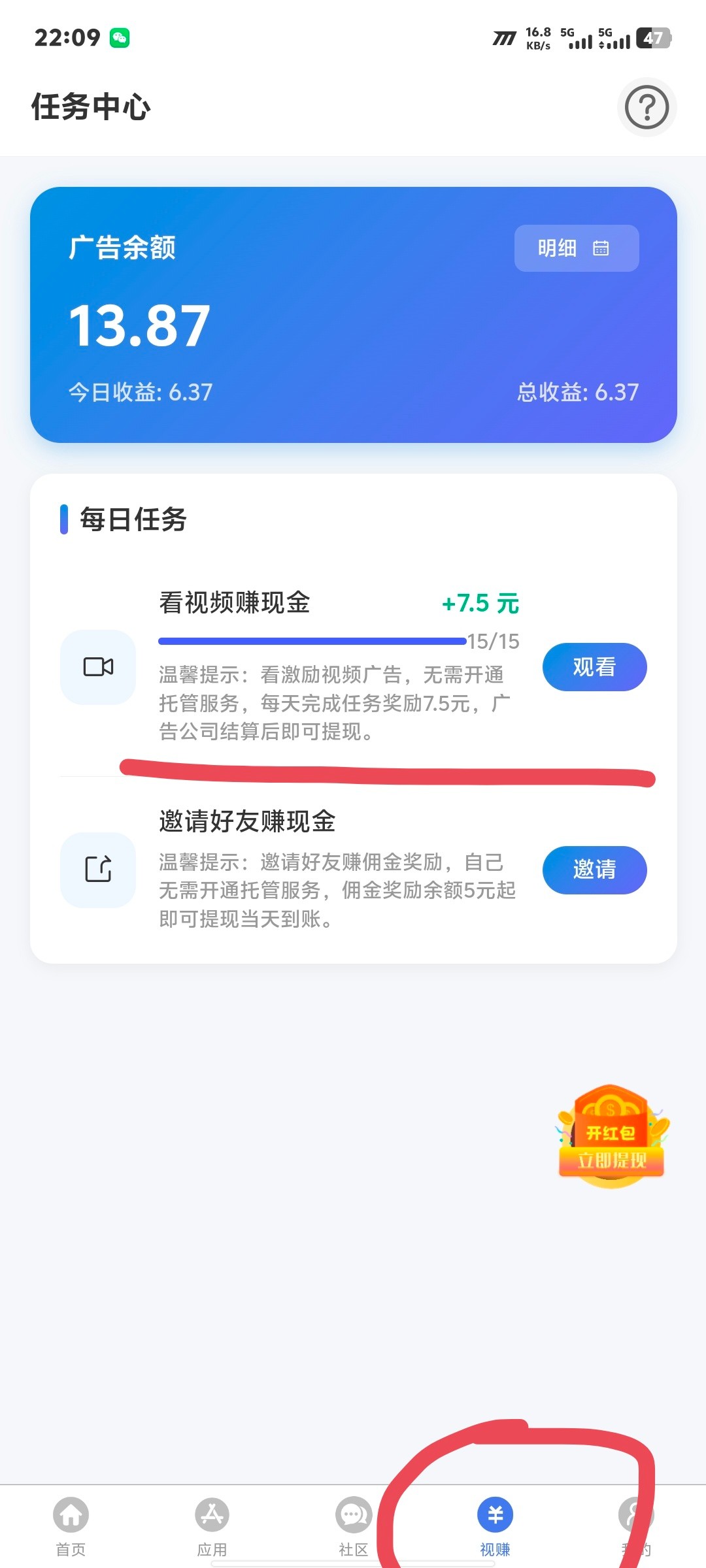Switch to the 社区 tab
The height and width of the screenshot is (1568, 706).
[x=354, y=1526]
